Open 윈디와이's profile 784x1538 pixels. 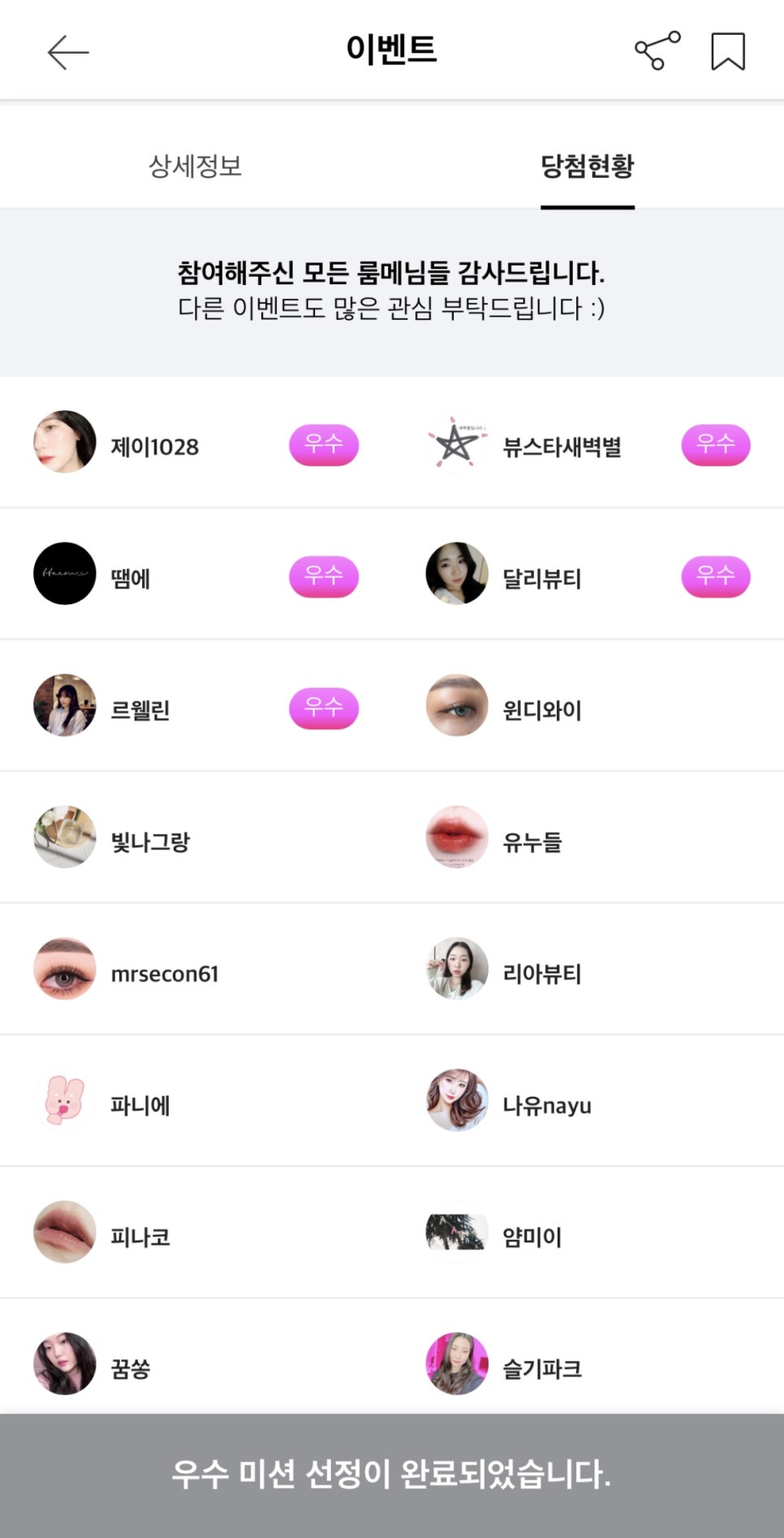point(541,710)
